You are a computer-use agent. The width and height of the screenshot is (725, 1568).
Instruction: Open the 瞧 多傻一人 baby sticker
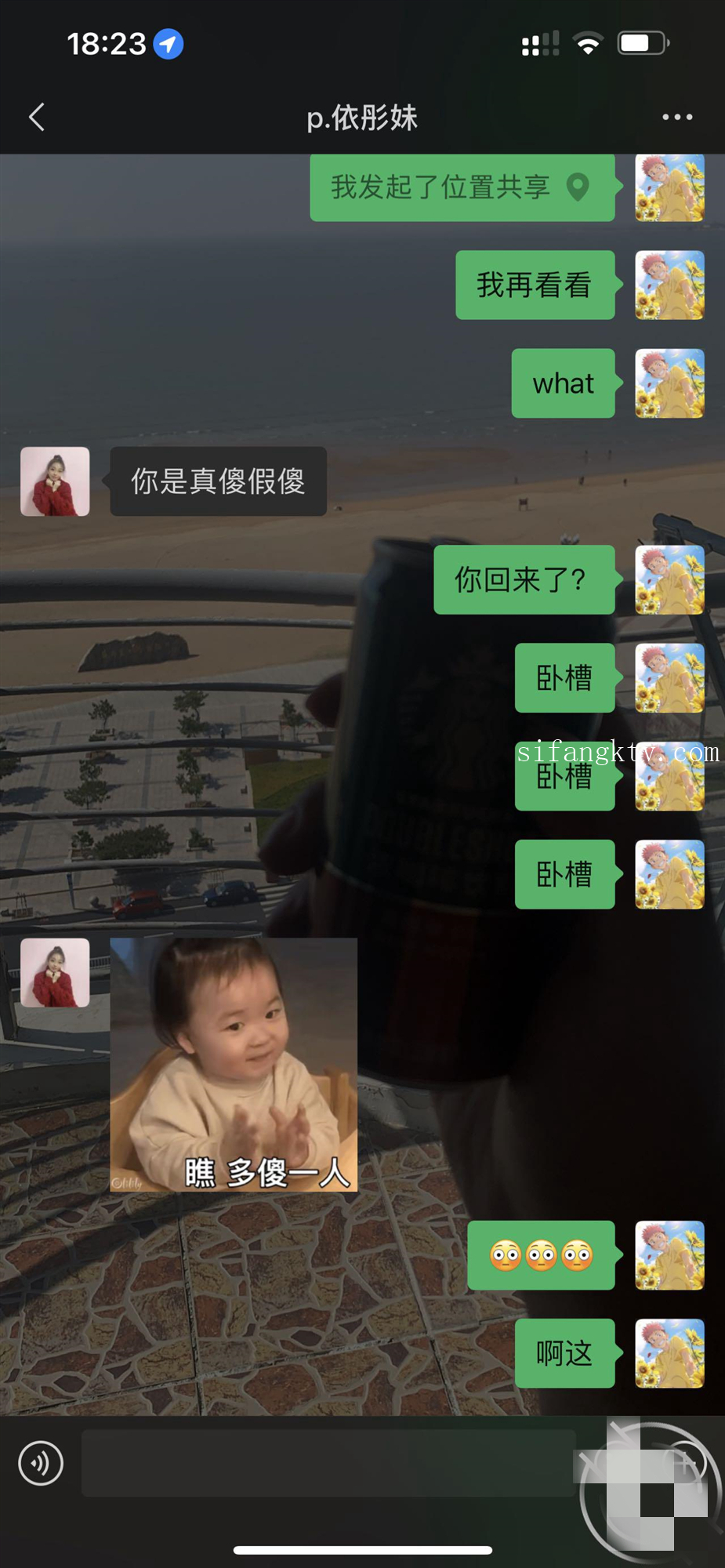tap(234, 1064)
